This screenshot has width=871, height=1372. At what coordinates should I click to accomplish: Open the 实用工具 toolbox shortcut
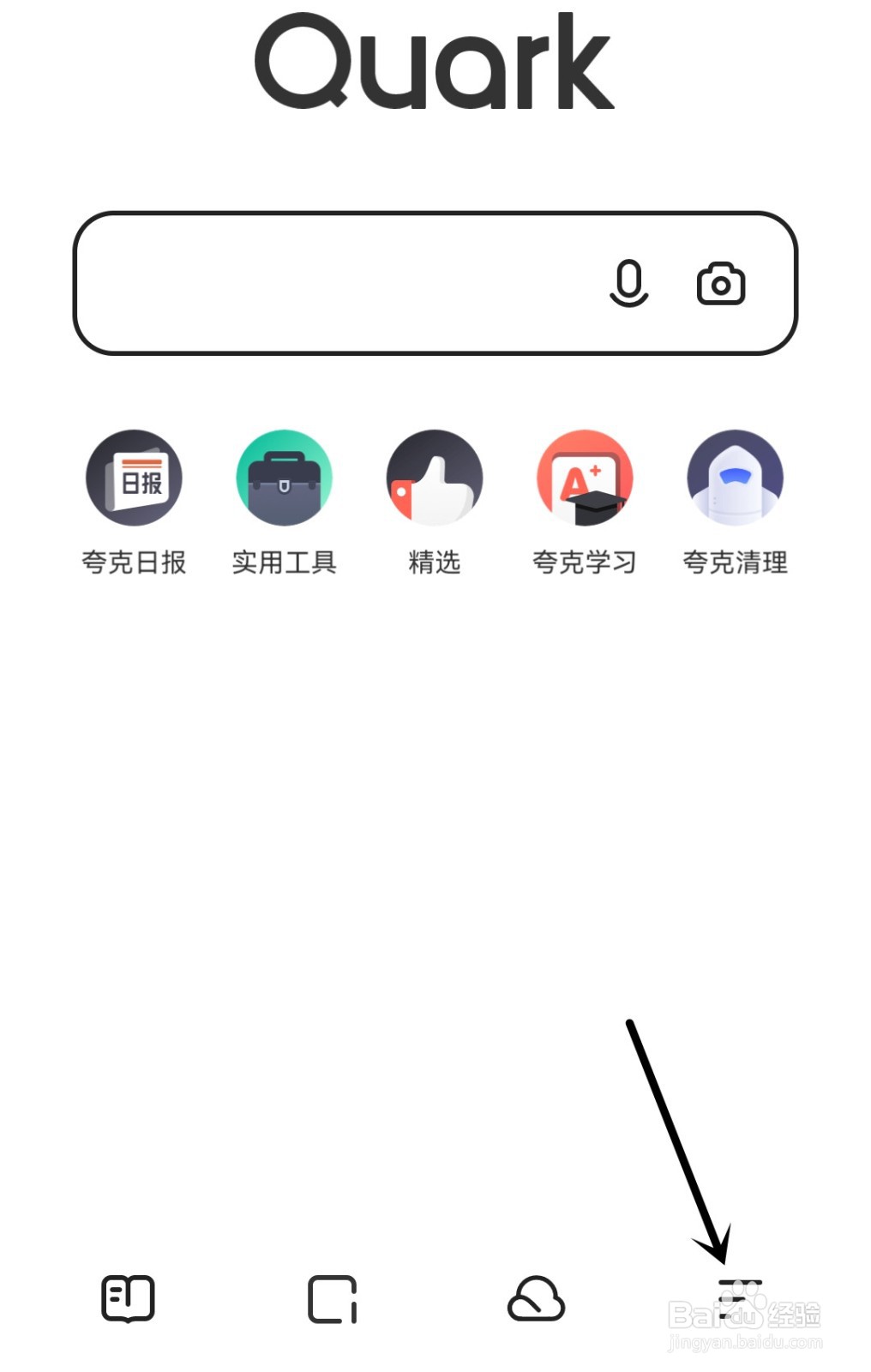284,478
